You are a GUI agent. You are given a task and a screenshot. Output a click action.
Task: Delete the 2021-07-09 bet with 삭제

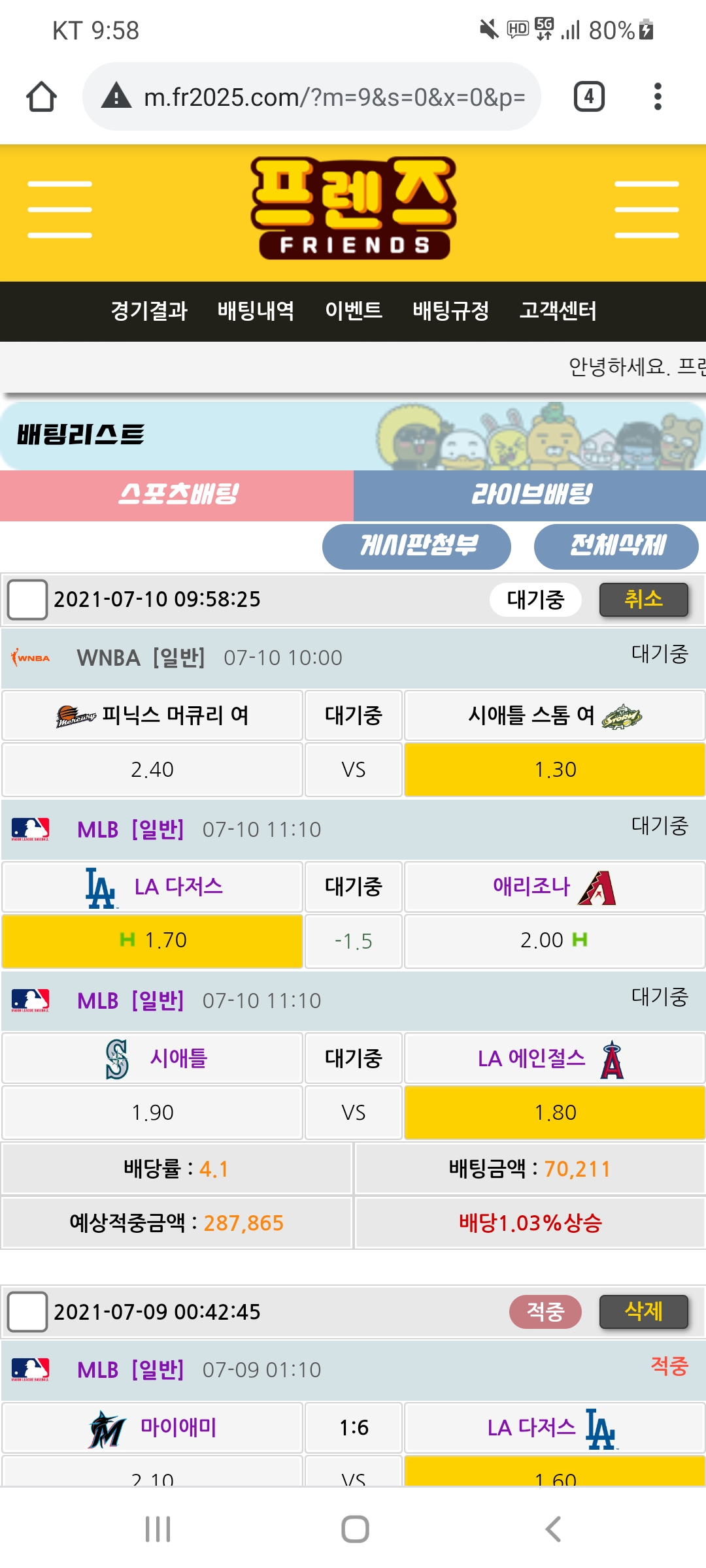pyautogui.click(x=643, y=1311)
